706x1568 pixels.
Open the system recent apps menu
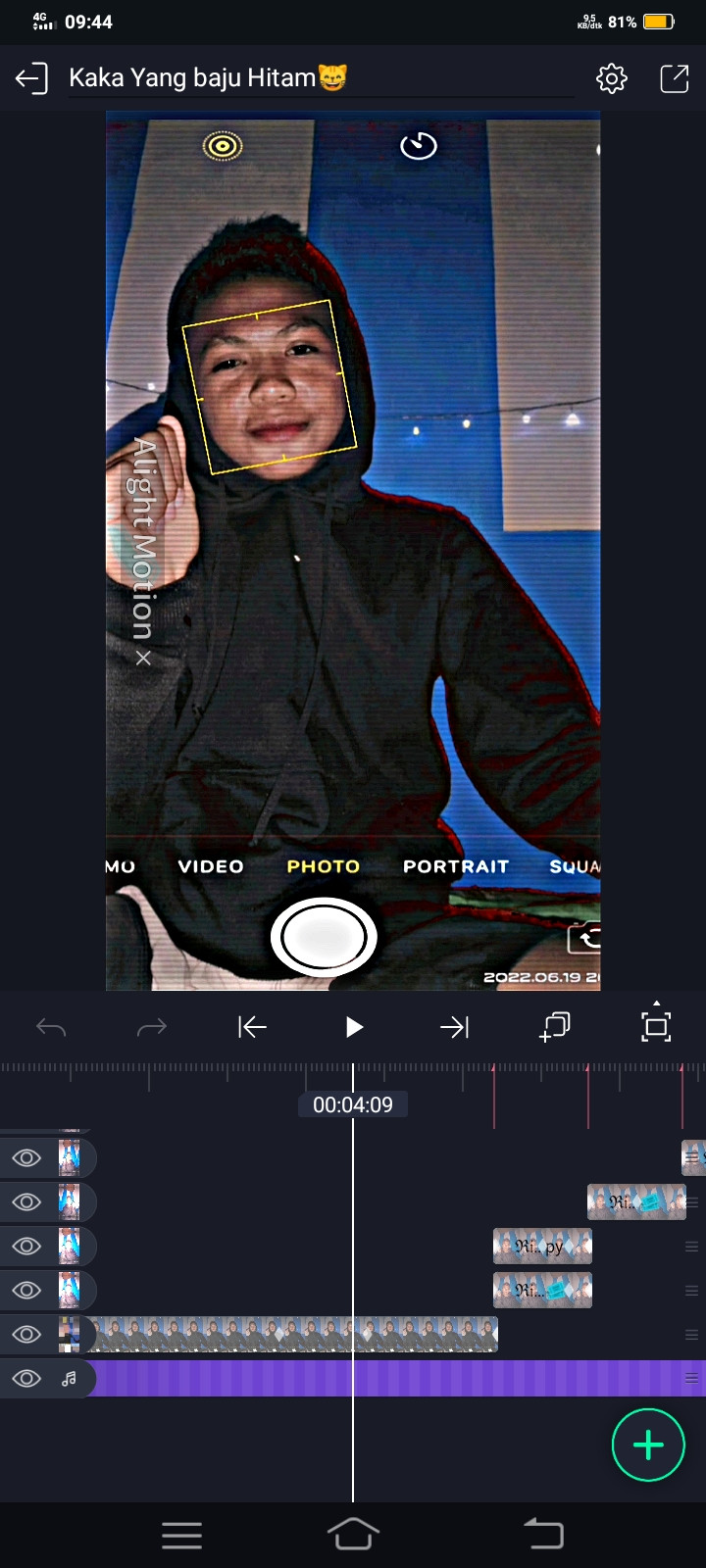click(x=182, y=1535)
